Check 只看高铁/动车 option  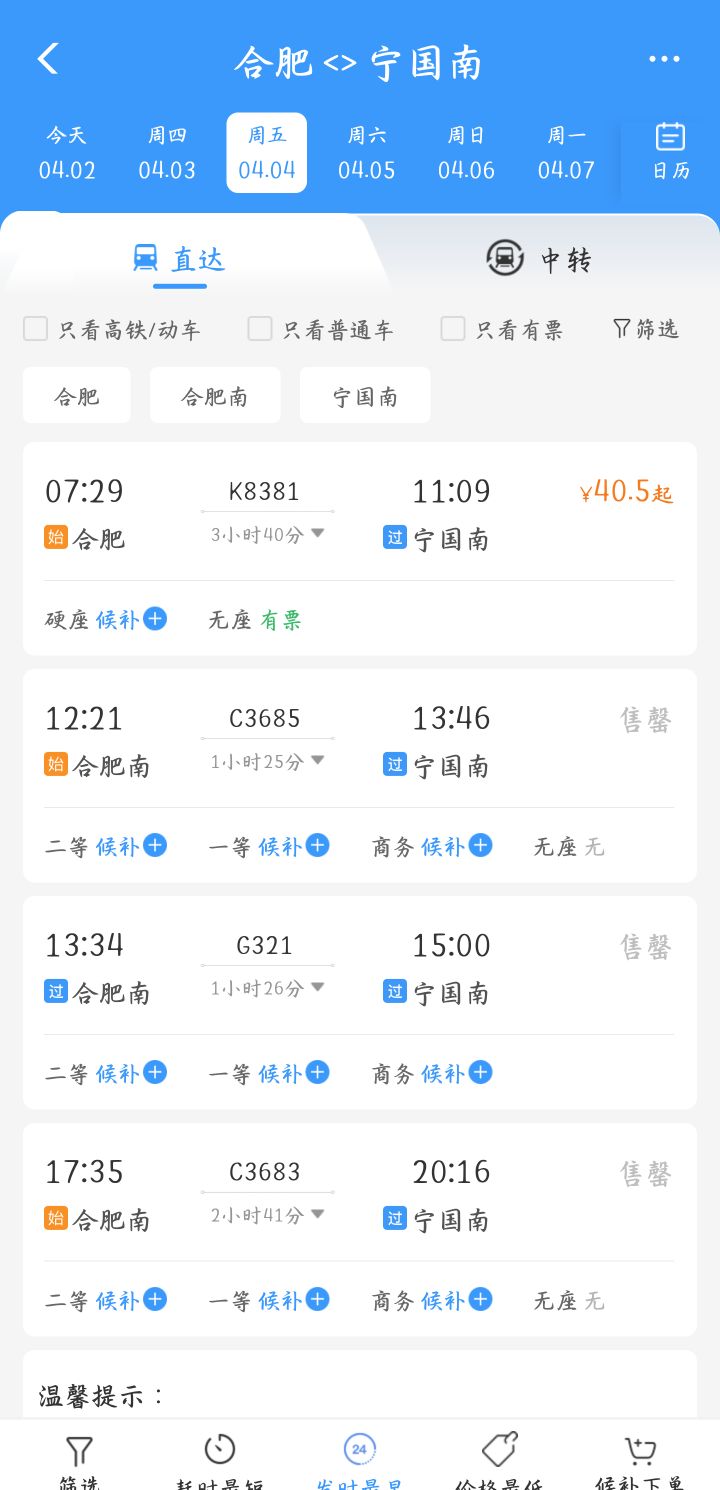click(x=112, y=329)
